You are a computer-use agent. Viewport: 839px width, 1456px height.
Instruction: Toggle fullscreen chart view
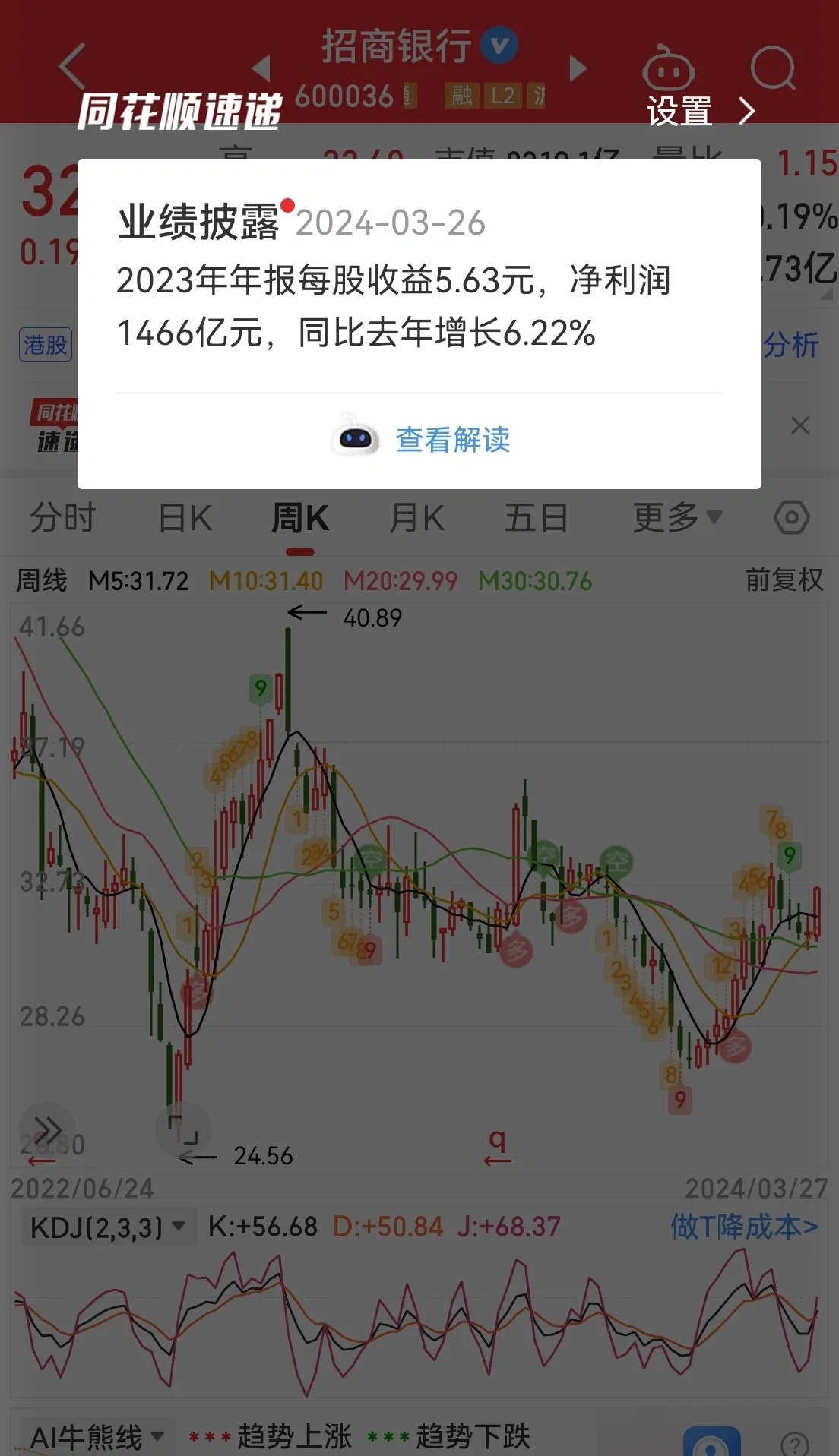pos(182,1129)
